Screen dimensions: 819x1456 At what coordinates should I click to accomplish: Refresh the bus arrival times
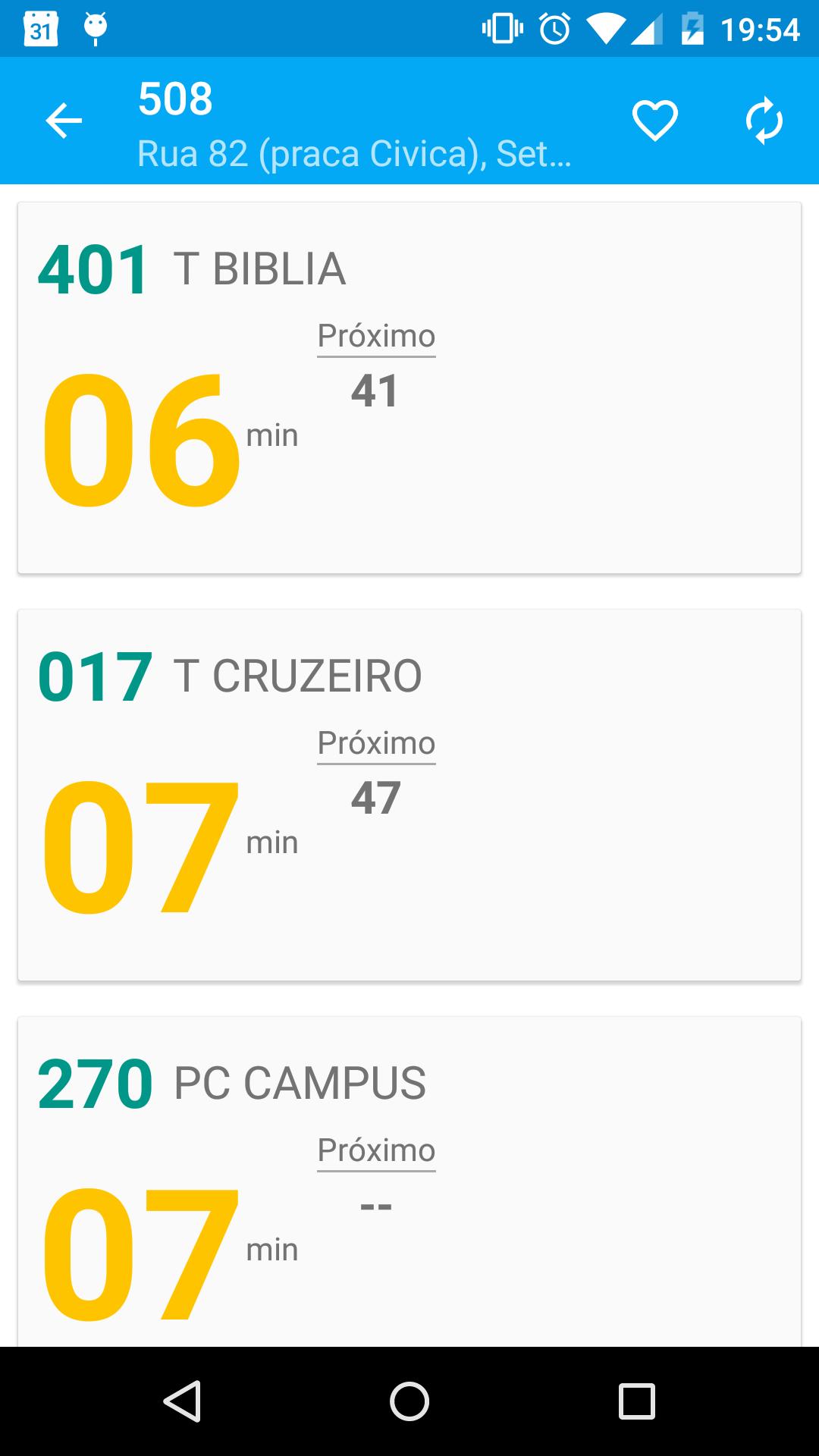pos(764,119)
